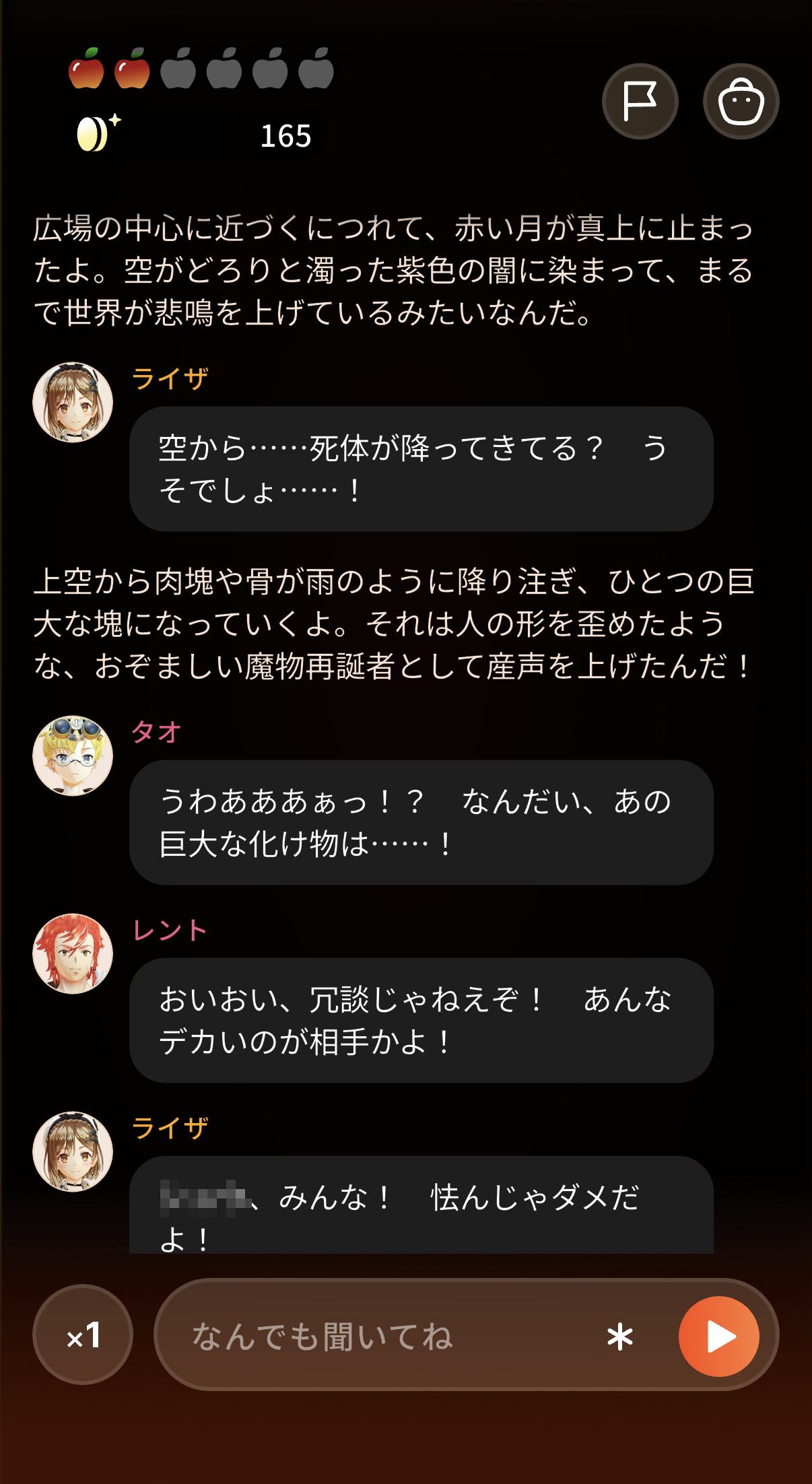Change the x1 speed setting

point(83,1335)
